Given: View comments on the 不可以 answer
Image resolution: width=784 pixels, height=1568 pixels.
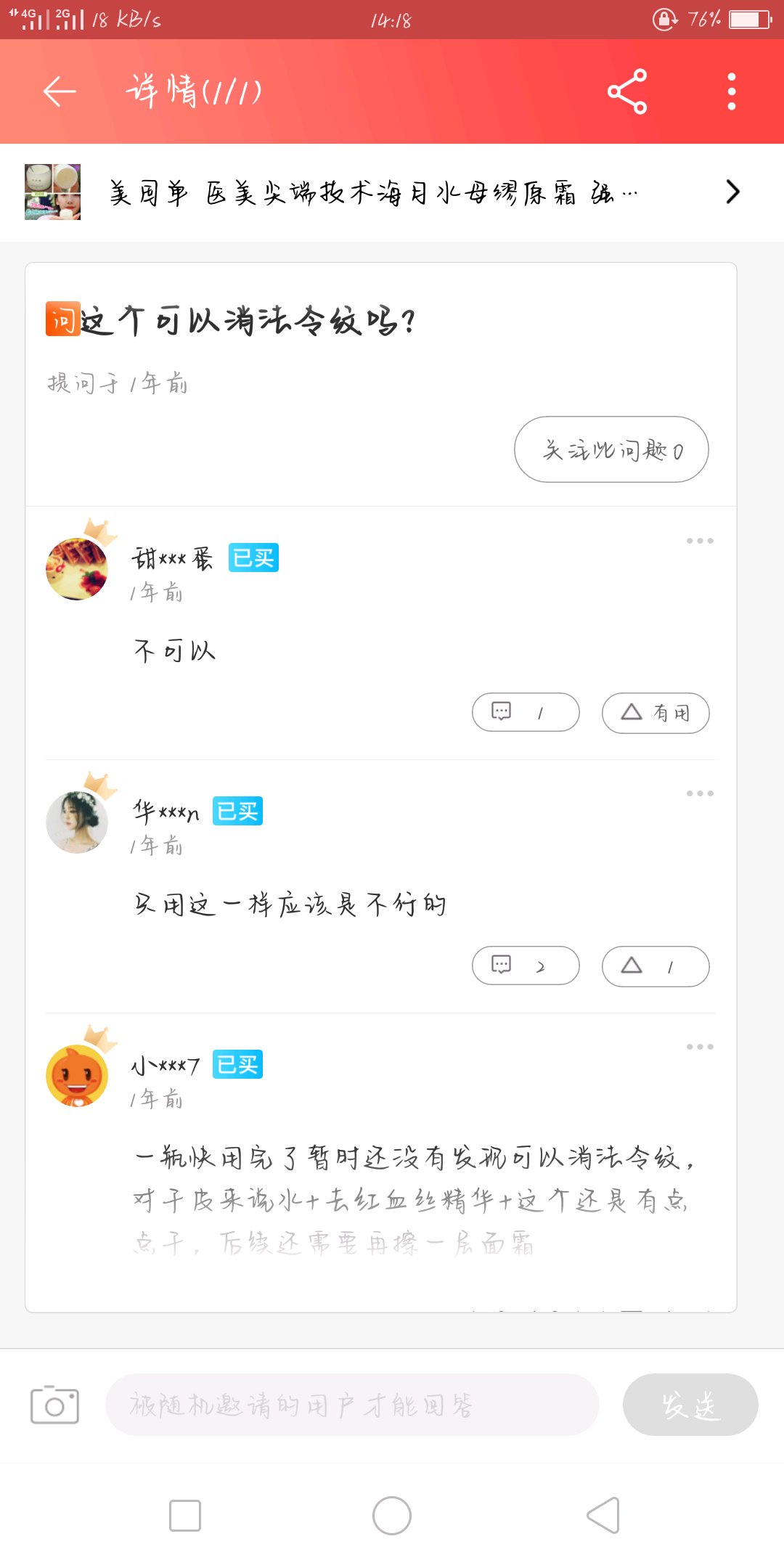Looking at the screenshot, I should point(526,713).
